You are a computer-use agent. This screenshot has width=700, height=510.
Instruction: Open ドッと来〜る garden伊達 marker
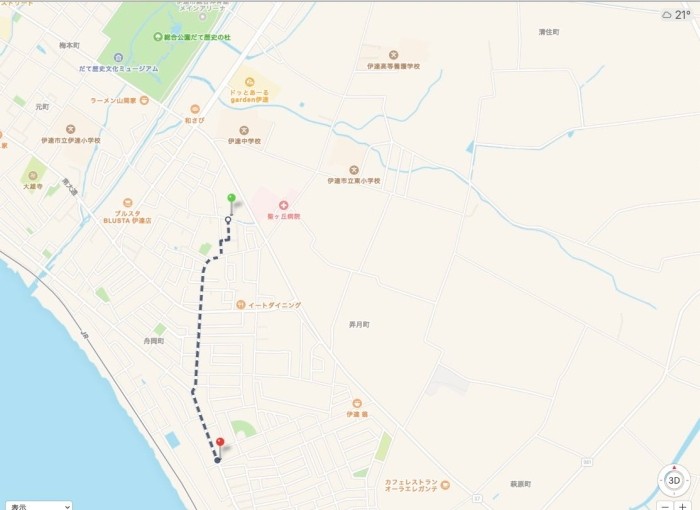(x=249, y=83)
